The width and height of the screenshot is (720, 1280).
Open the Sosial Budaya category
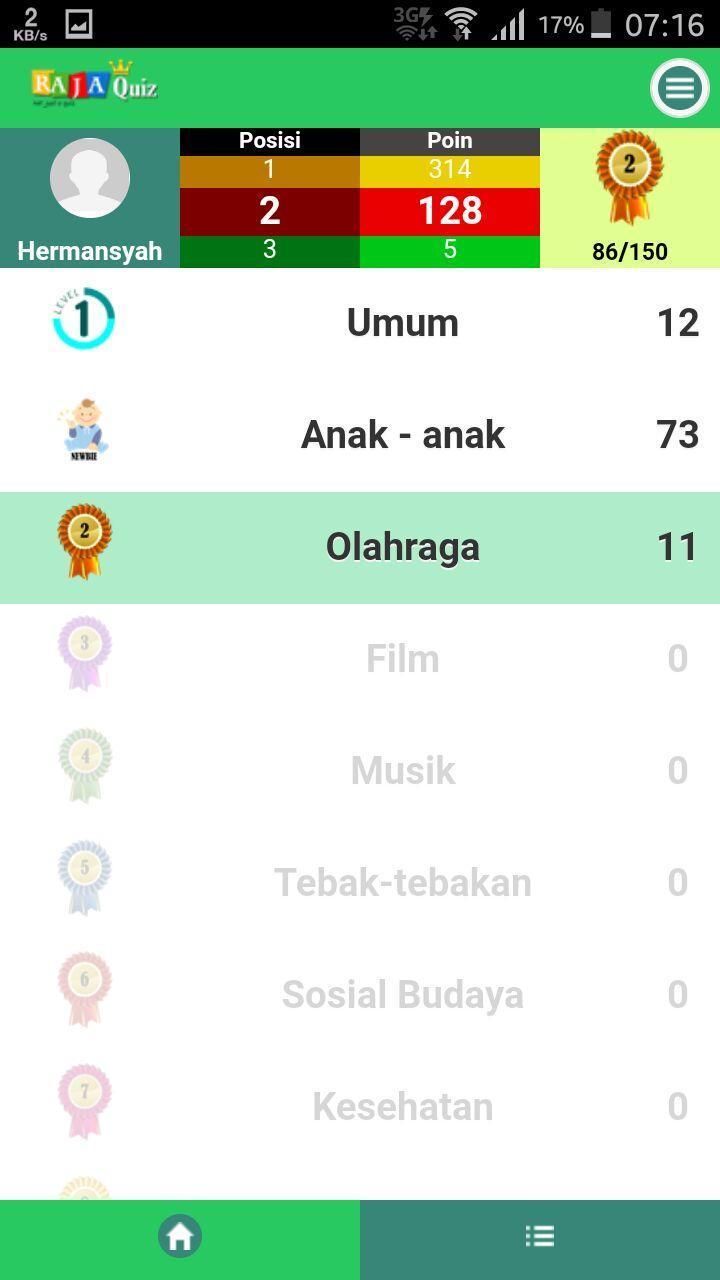(400, 994)
